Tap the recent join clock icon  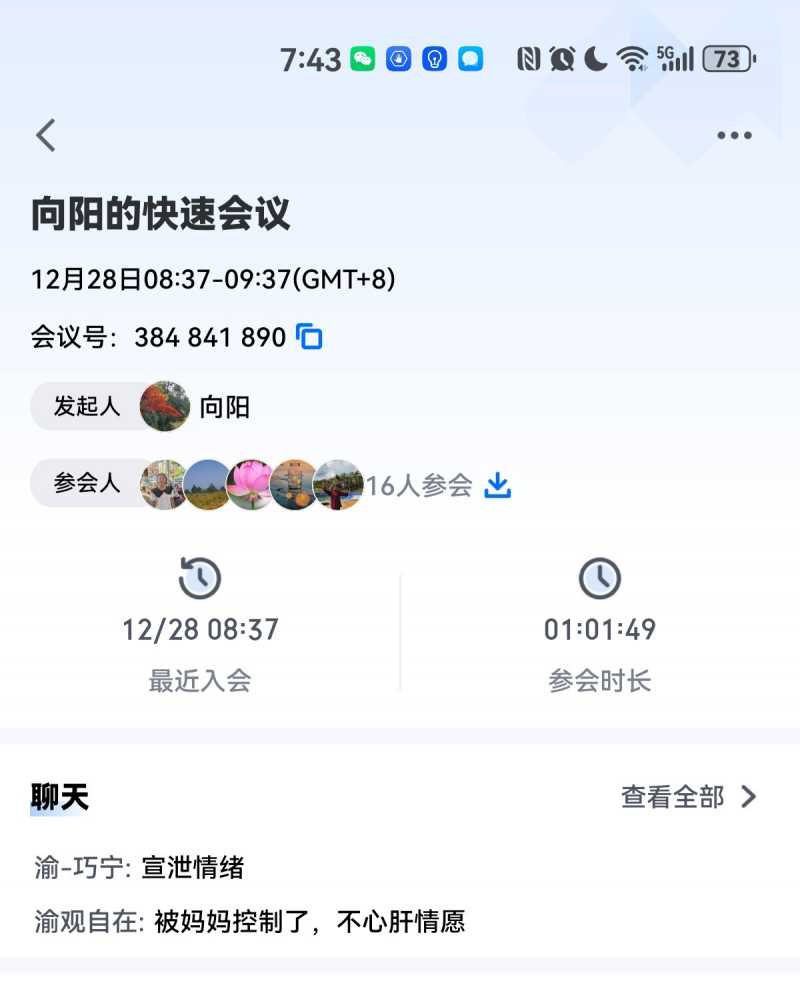coord(197,578)
